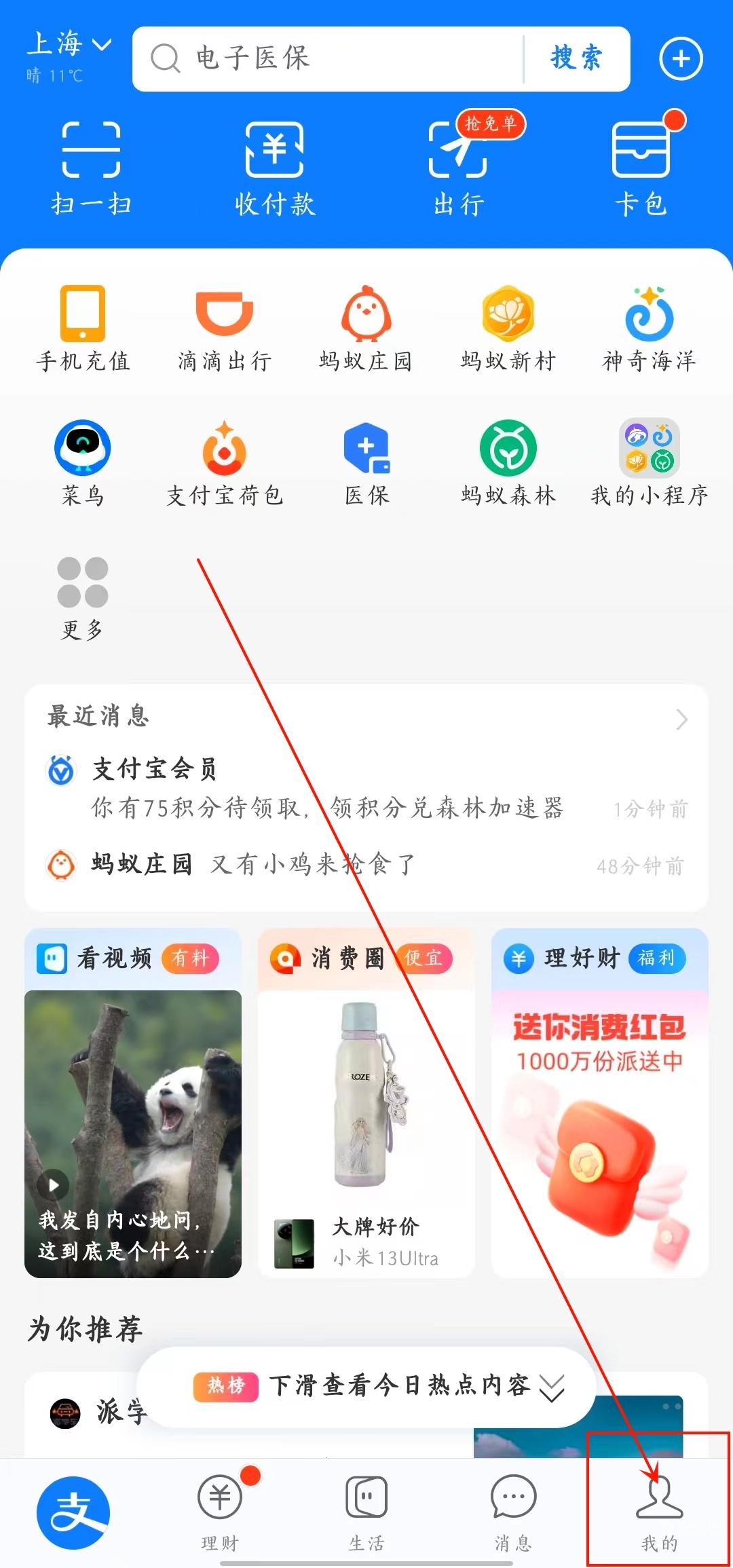Image resolution: width=733 pixels, height=1568 pixels.
Task: Open the 扫一扫 scanner
Action: coord(91,168)
